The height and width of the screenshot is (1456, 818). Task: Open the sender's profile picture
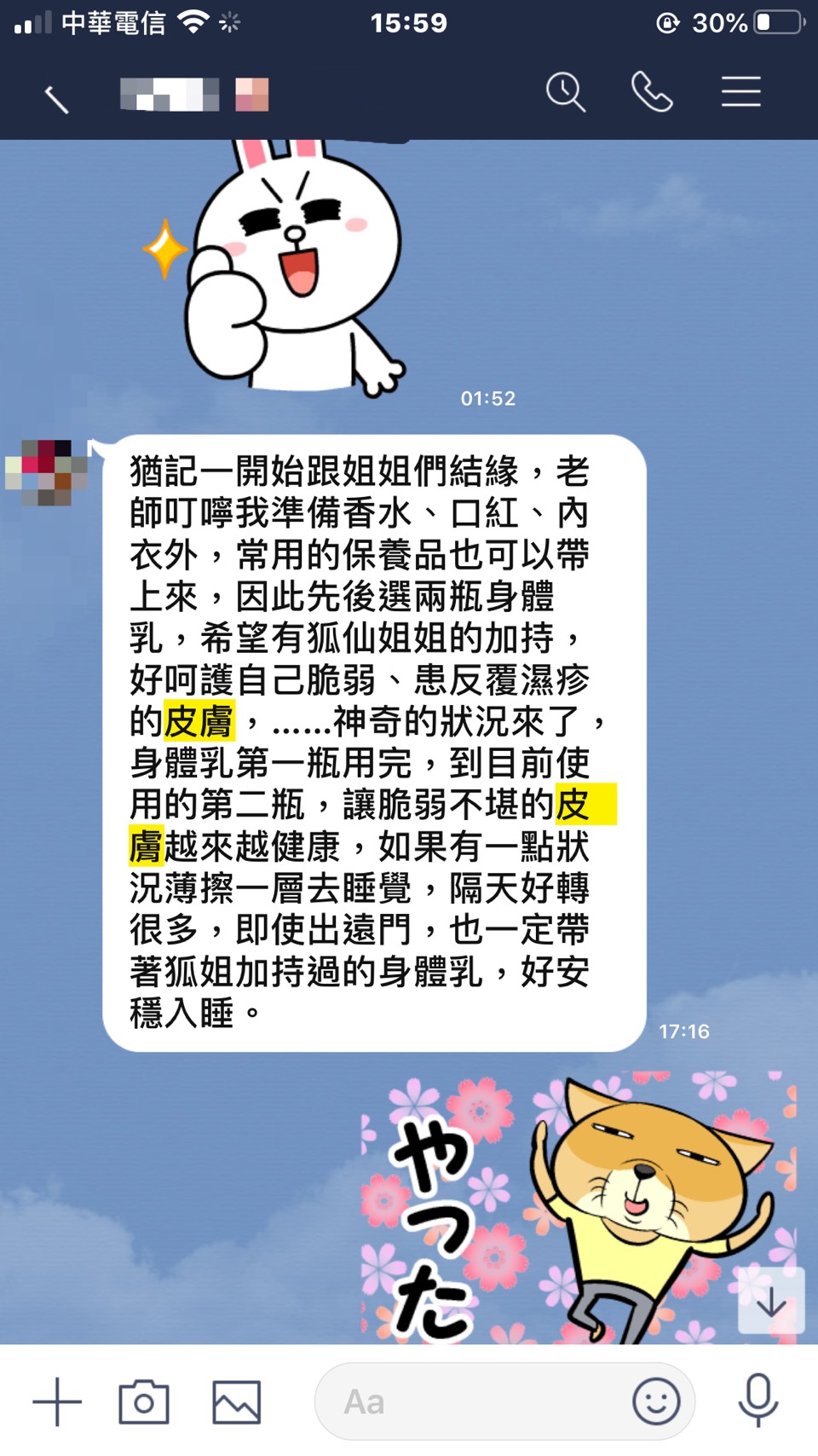47,473
